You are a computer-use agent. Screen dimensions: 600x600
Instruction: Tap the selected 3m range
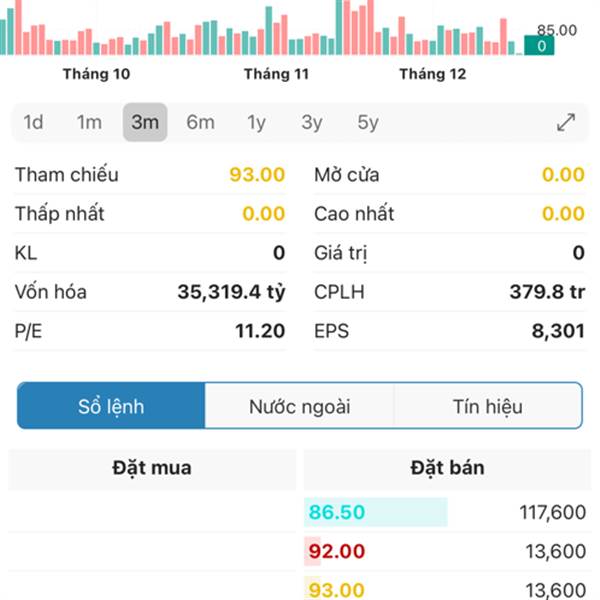point(145,122)
